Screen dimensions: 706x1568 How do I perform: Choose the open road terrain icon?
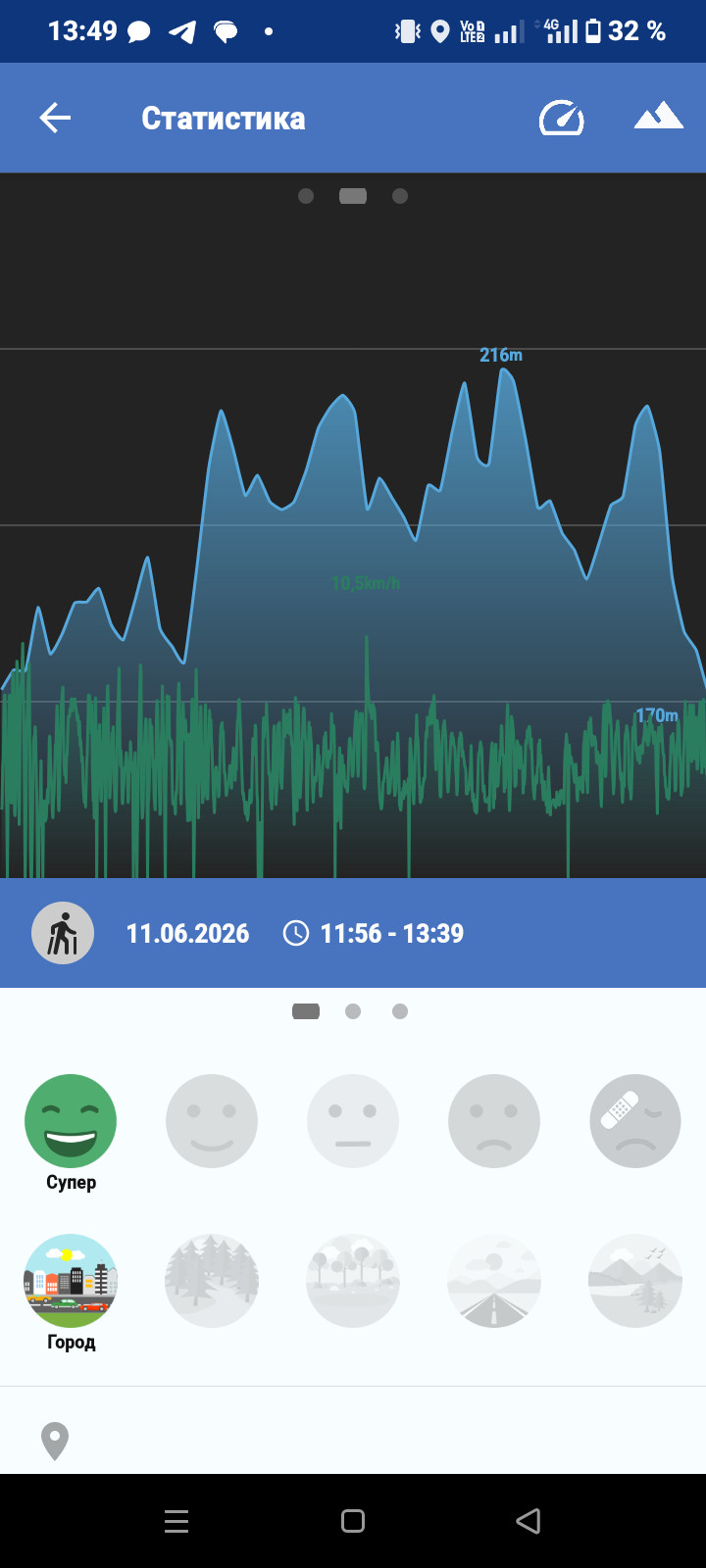pos(494,1281)
